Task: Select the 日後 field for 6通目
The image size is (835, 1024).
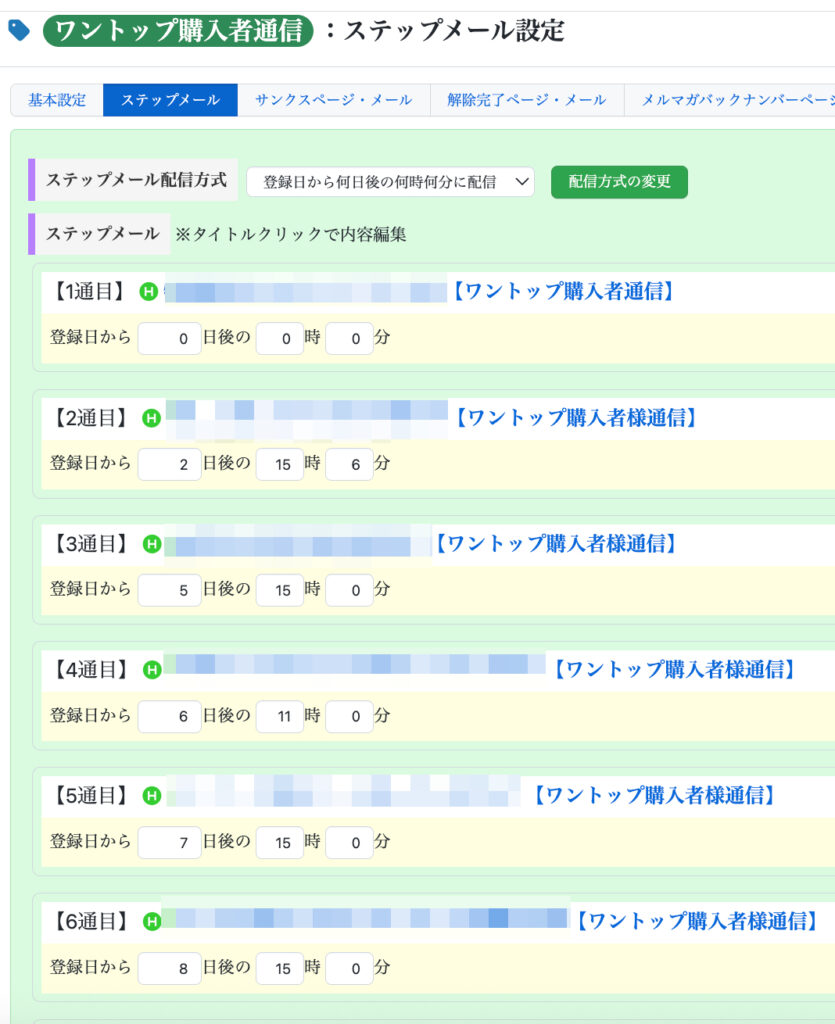Action: 170,969
